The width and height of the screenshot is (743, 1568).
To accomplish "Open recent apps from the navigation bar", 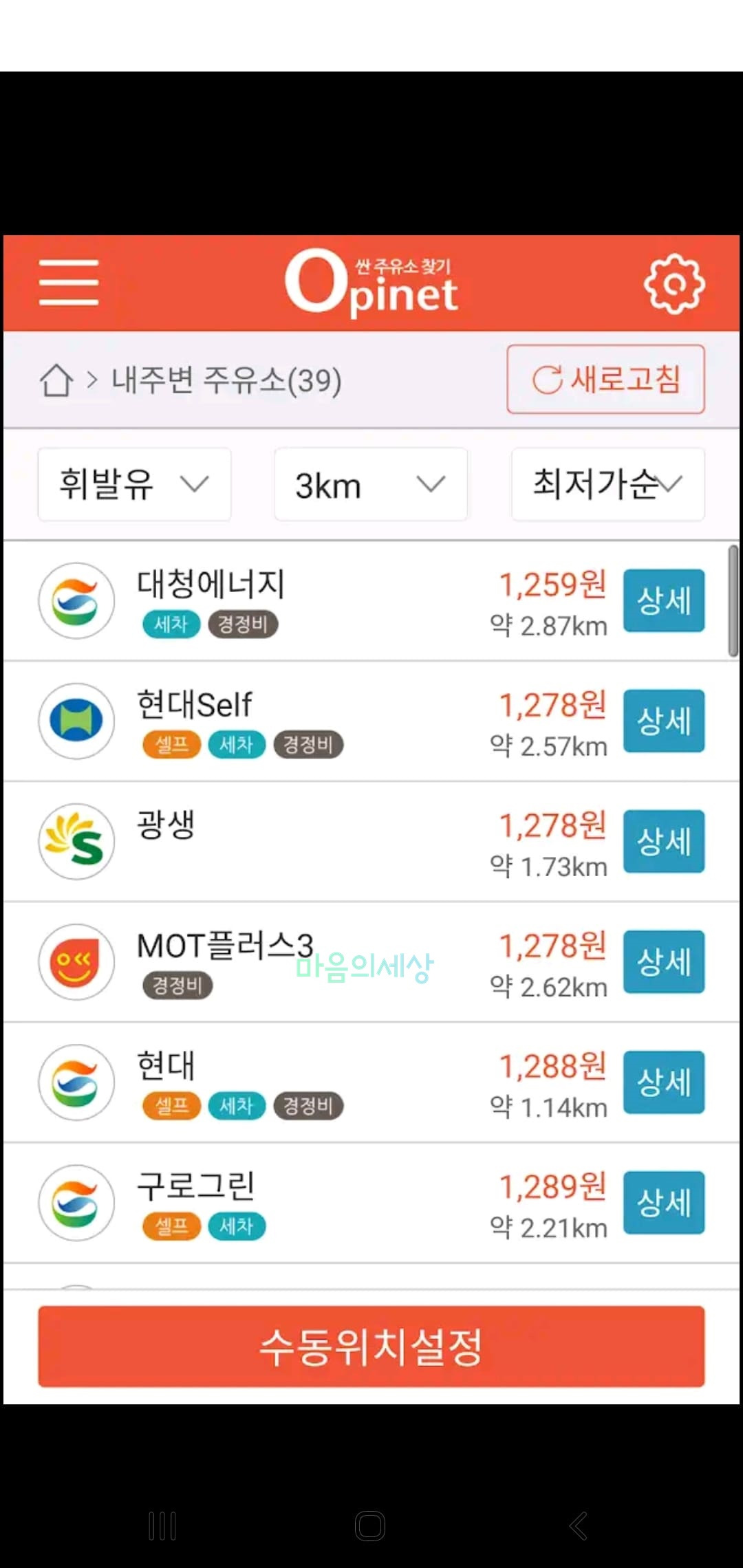I will 162,1526.
